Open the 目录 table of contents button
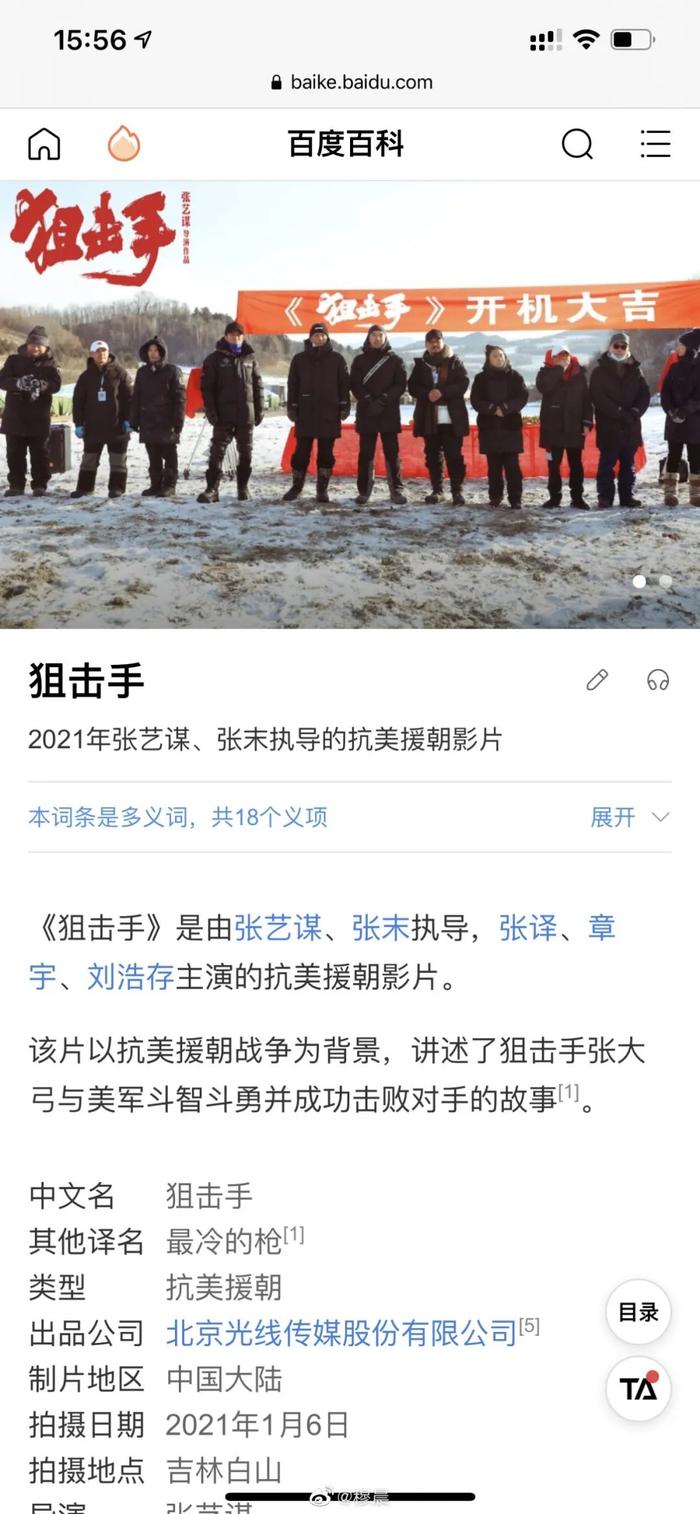700x1514 pixels. (638, 1312)
